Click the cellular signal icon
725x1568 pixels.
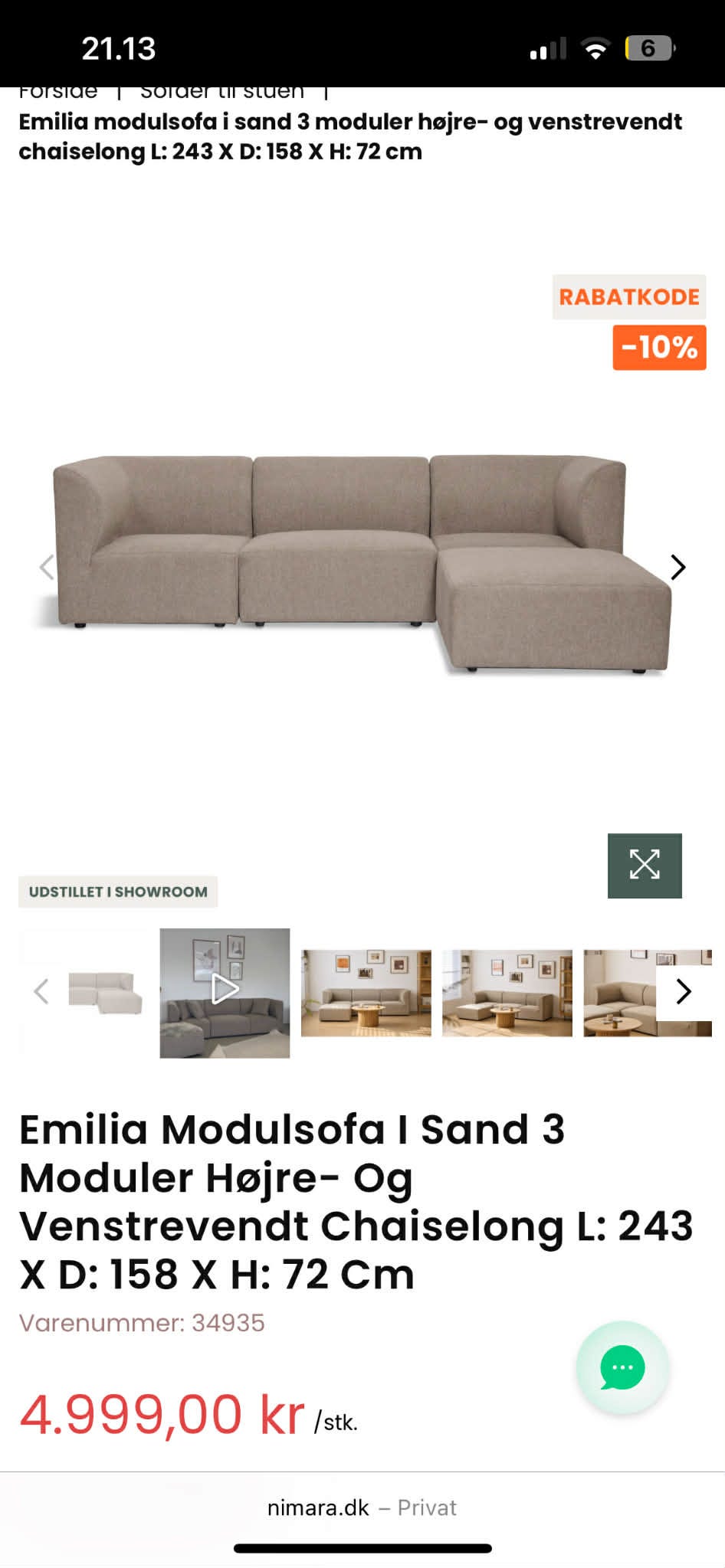(x=548, y=47)
